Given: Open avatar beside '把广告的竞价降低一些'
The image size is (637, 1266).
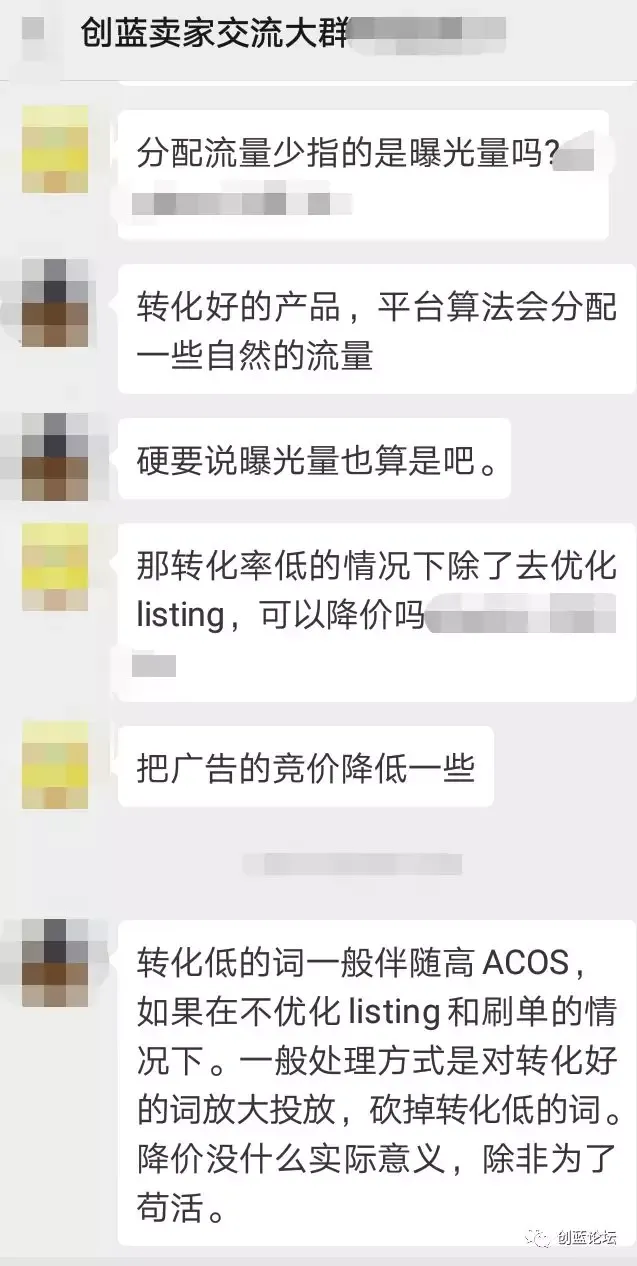Looking at the screenshot, I should tap(55, 764).
